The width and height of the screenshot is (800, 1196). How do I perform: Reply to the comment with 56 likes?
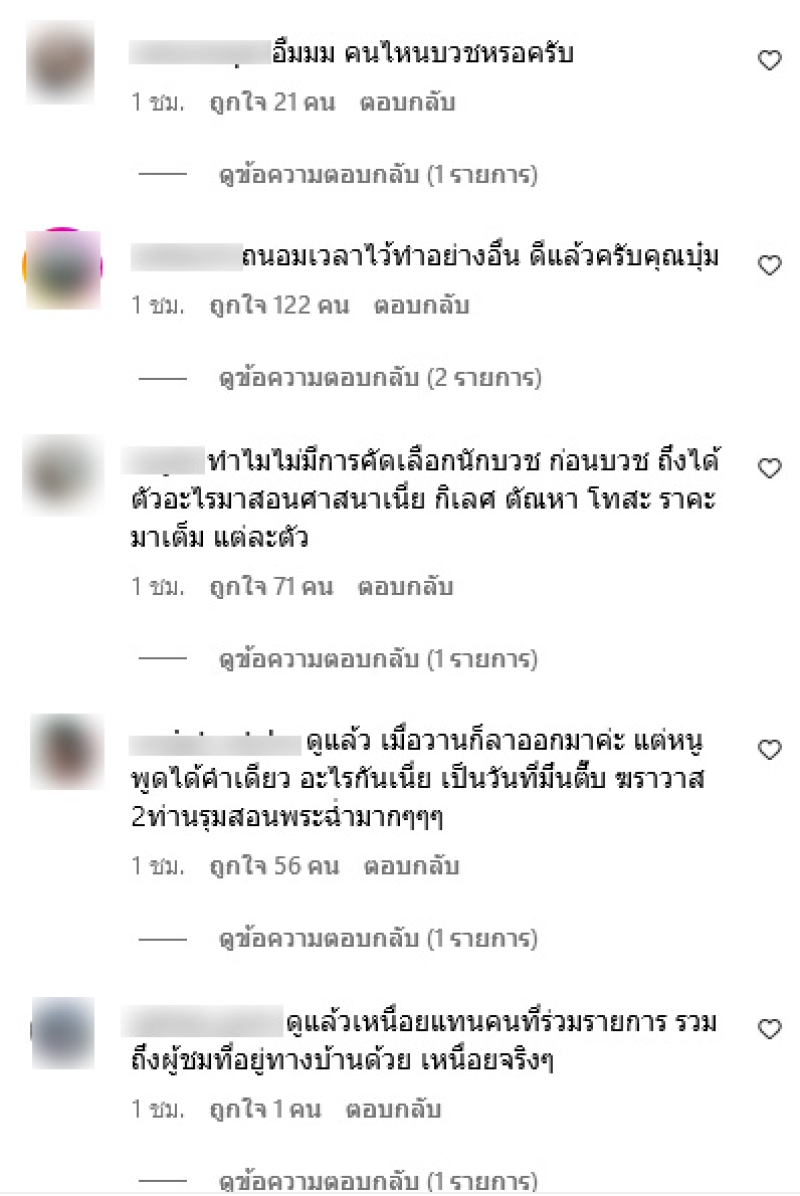(x=411, y=866)
